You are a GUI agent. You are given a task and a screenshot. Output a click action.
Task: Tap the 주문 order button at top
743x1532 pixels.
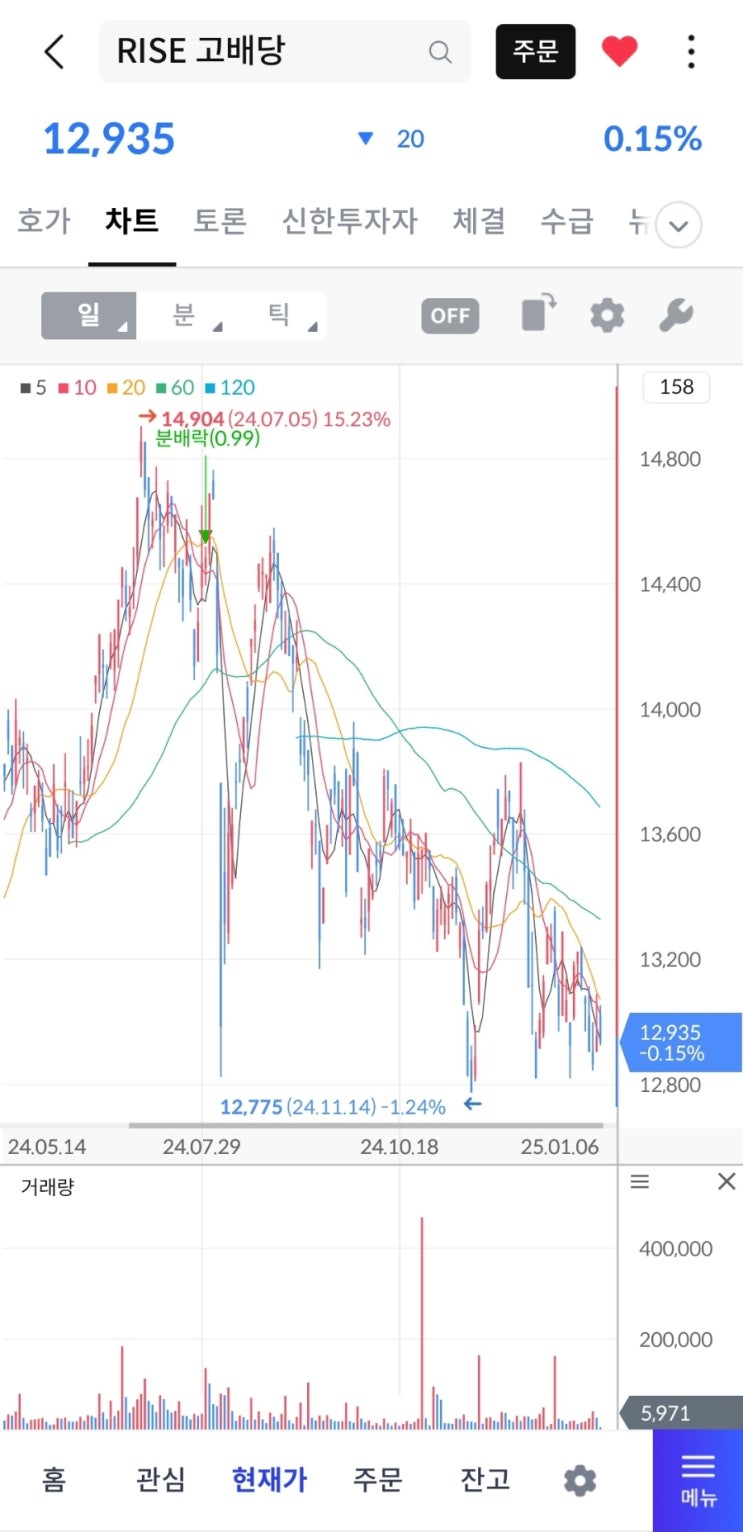(535, 52)
